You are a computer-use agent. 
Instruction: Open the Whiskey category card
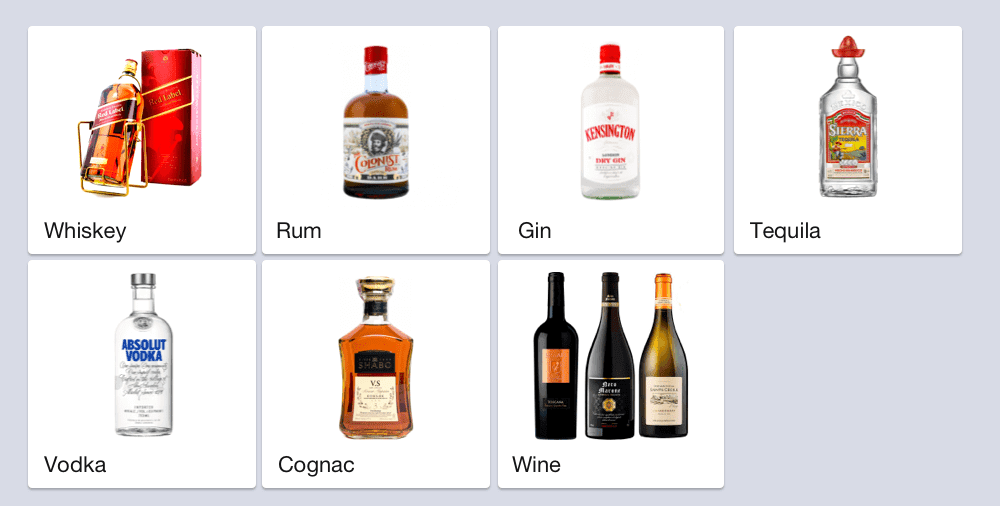(x=142, y=140)
